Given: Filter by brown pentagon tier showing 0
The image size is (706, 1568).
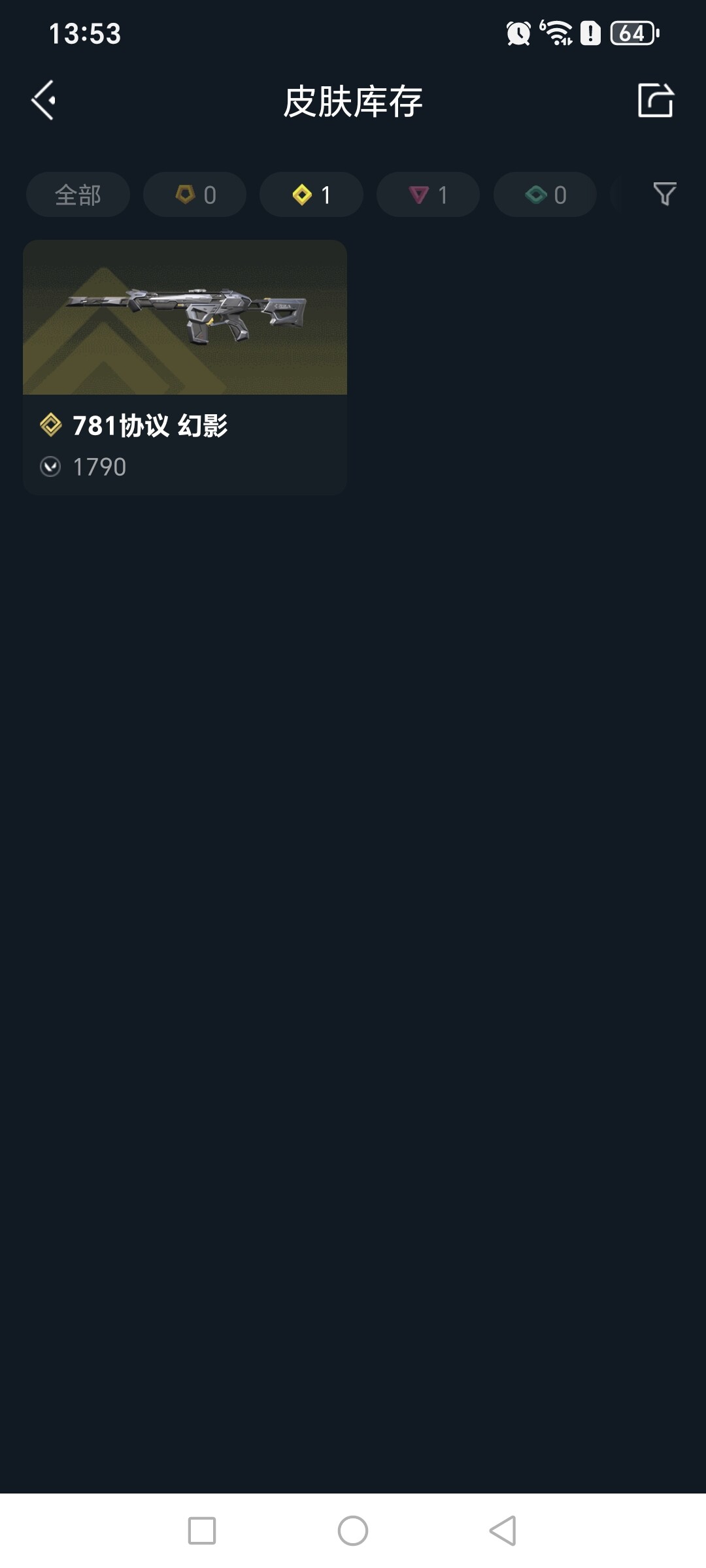Looking at the screenshot, I should coord(195,195).
